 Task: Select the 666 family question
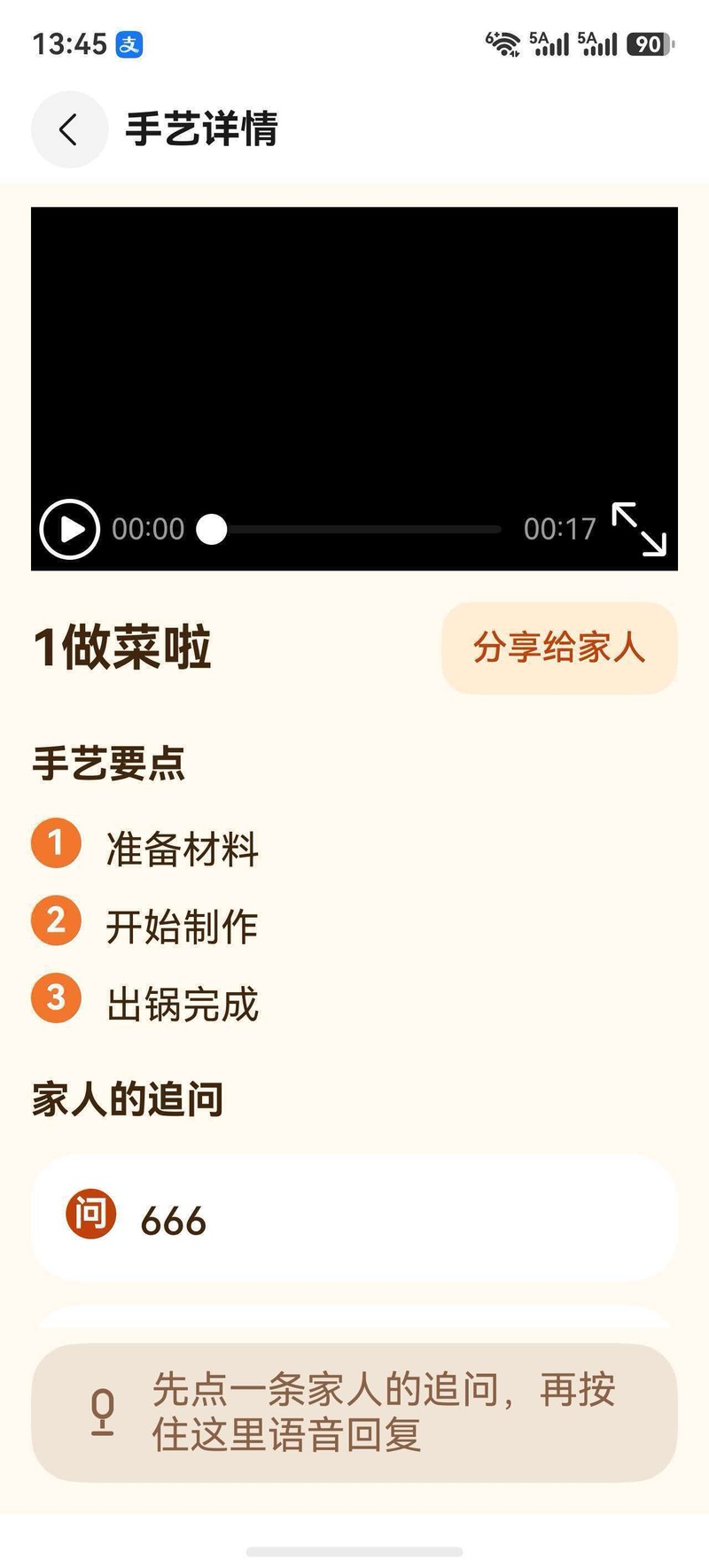pos(354,1217)
